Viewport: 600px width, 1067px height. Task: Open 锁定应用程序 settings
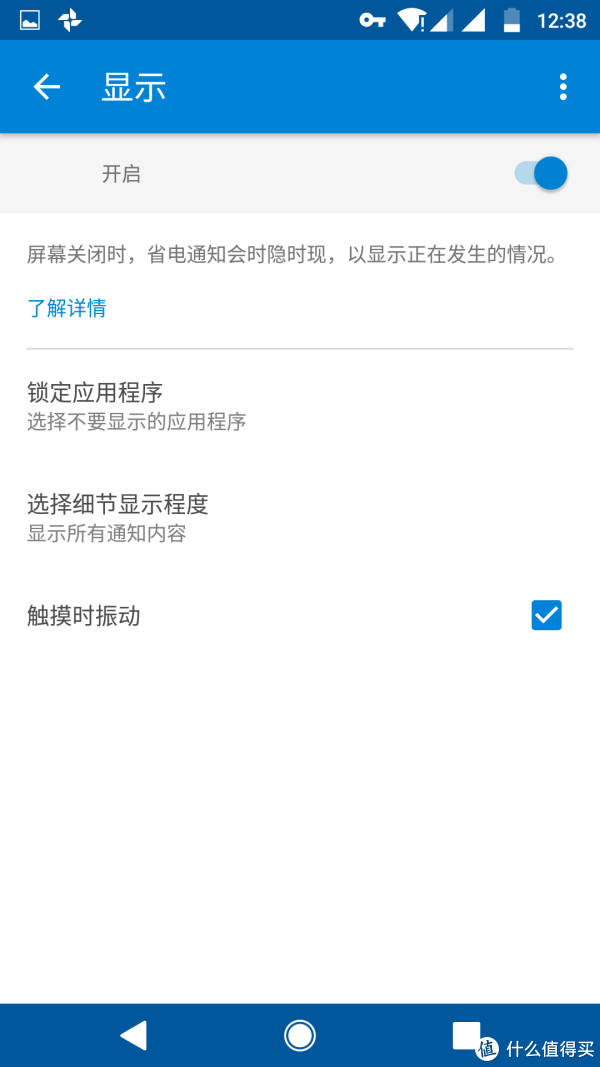pyautogui.click(x=300, y=406)
